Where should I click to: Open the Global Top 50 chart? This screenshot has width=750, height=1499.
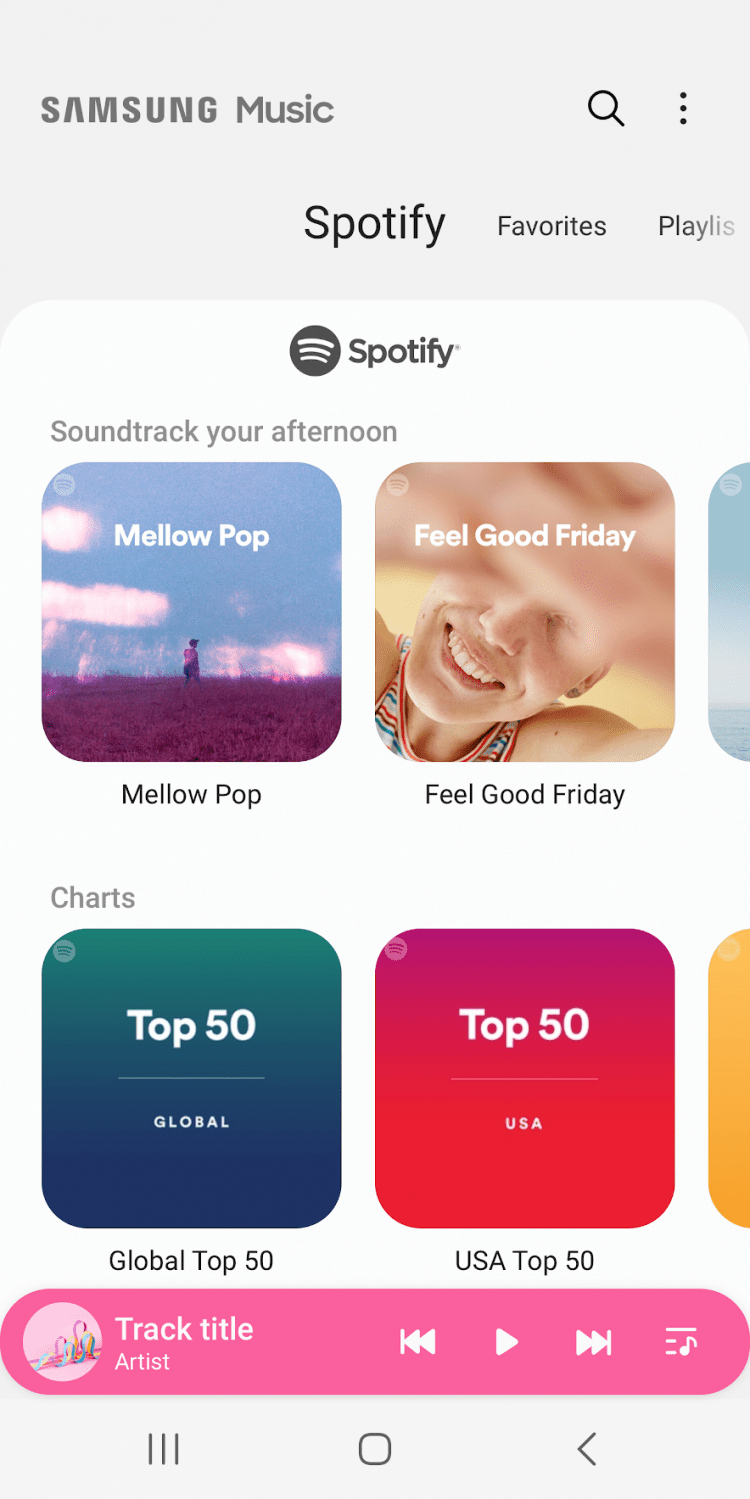(191, 1078)
